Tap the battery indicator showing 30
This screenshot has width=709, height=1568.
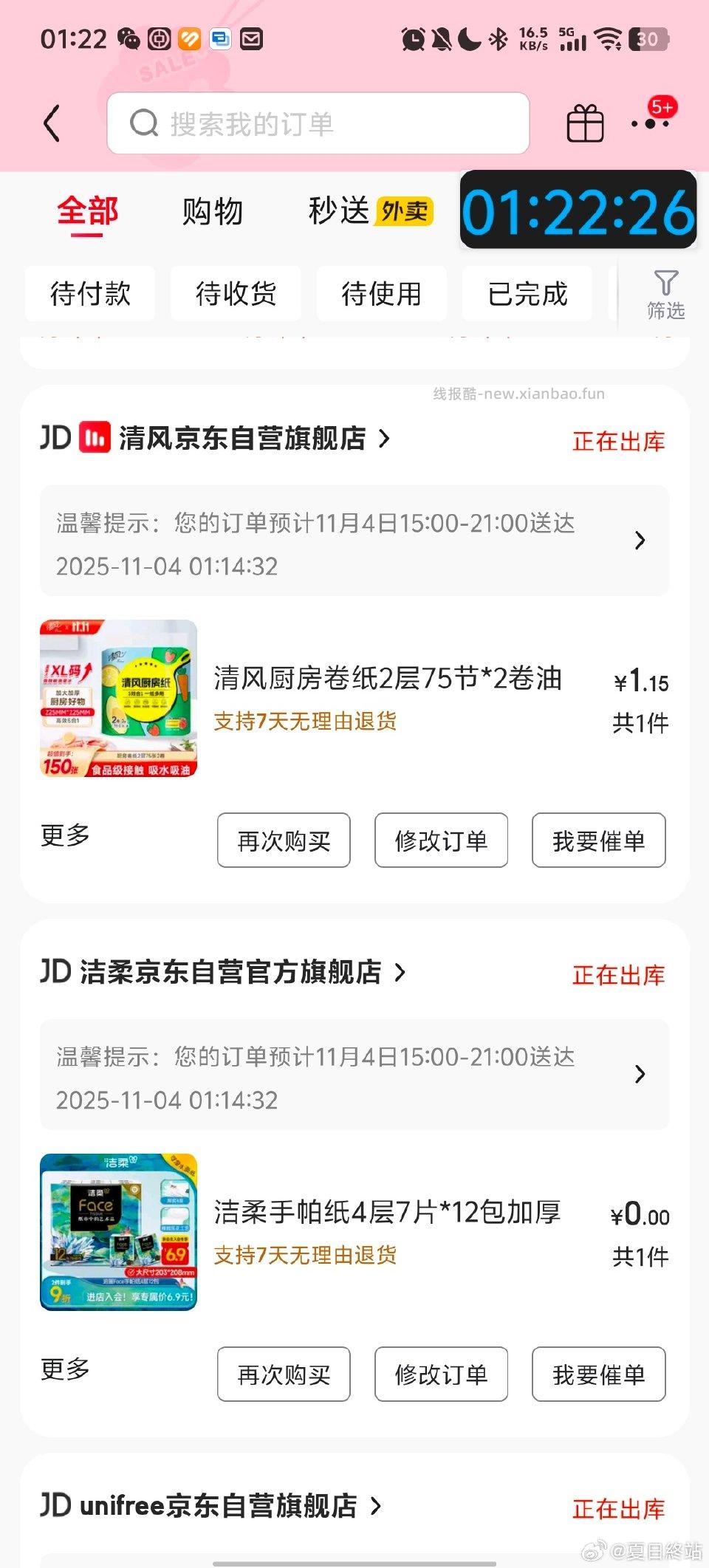click(650, 41)
